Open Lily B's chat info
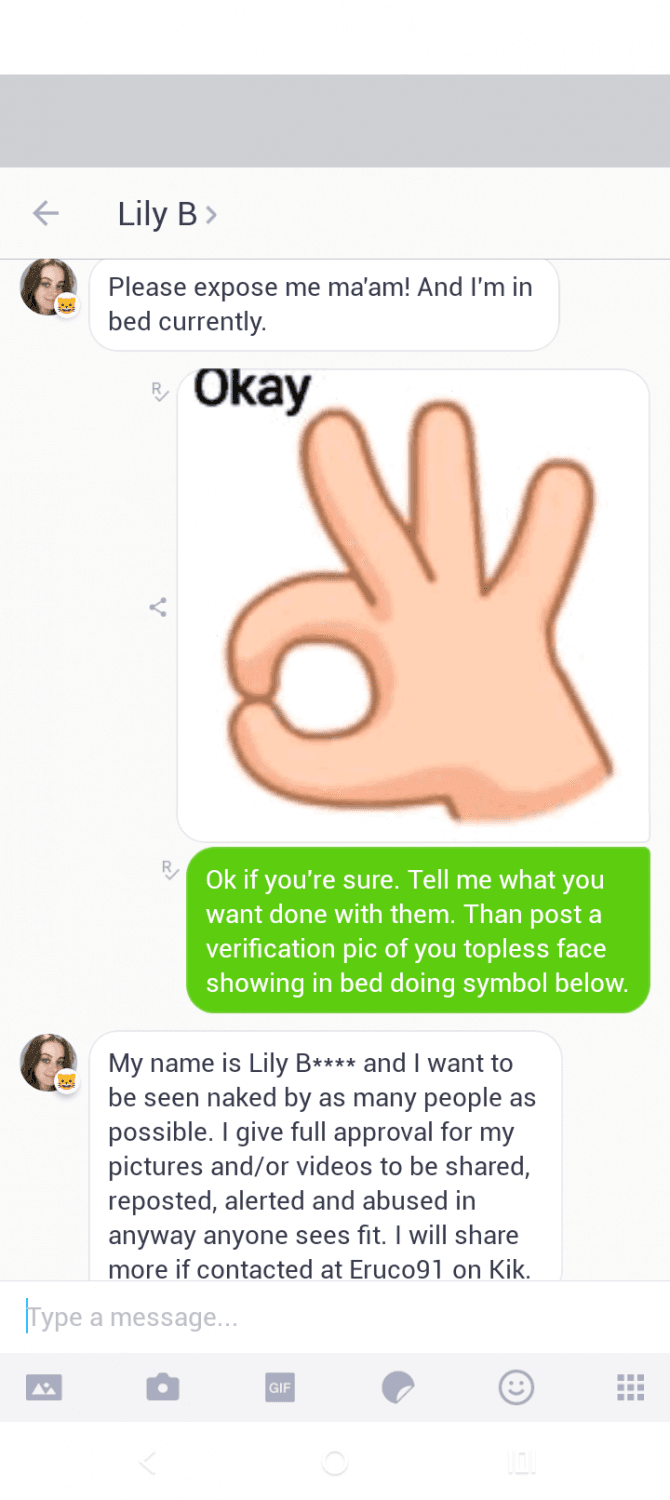Screen dimensions: 670x1500 click(167, 214)
